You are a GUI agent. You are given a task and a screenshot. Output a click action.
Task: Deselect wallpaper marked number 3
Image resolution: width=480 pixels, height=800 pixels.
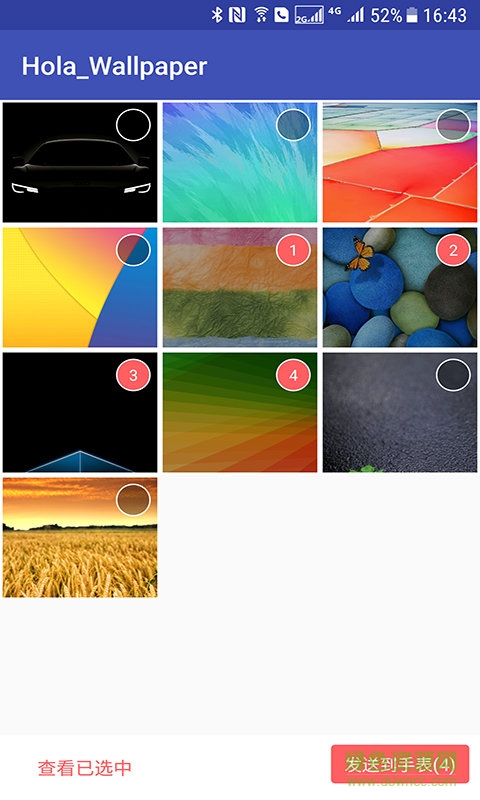pyautogui.click(x=133, y=375)
